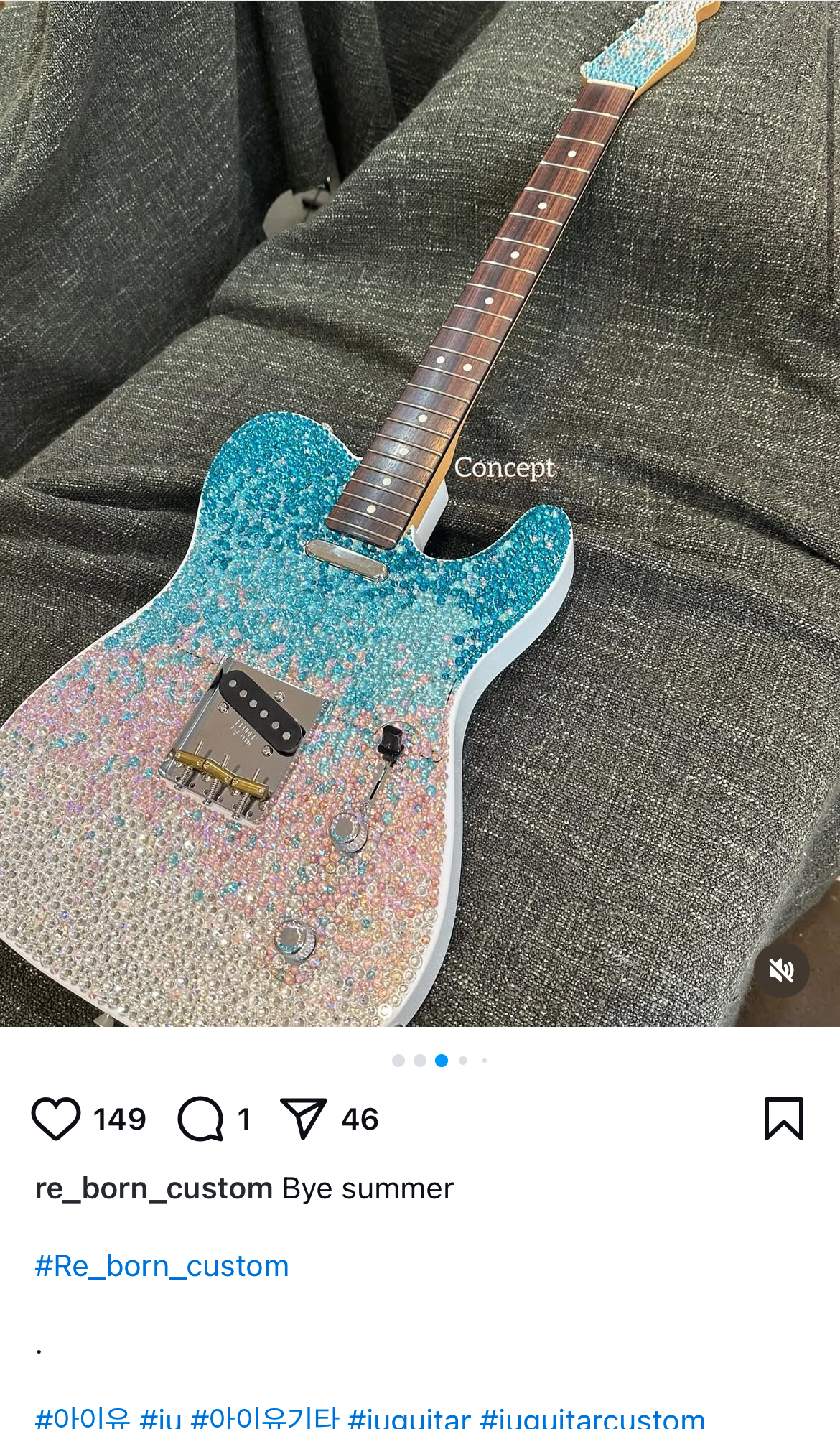This screenshot has width=840, height=1429.
Task: Unmute the video sound
Action: pyautogui.click(x=781, y=971)
